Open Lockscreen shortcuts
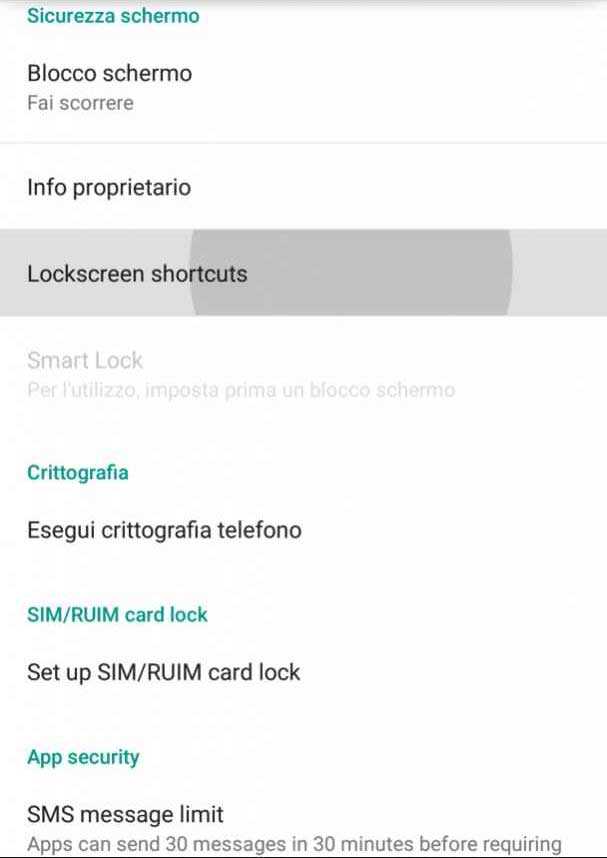The width and height of the screenshot is (607, 858). pyautogui.click(x=137, y=273)
